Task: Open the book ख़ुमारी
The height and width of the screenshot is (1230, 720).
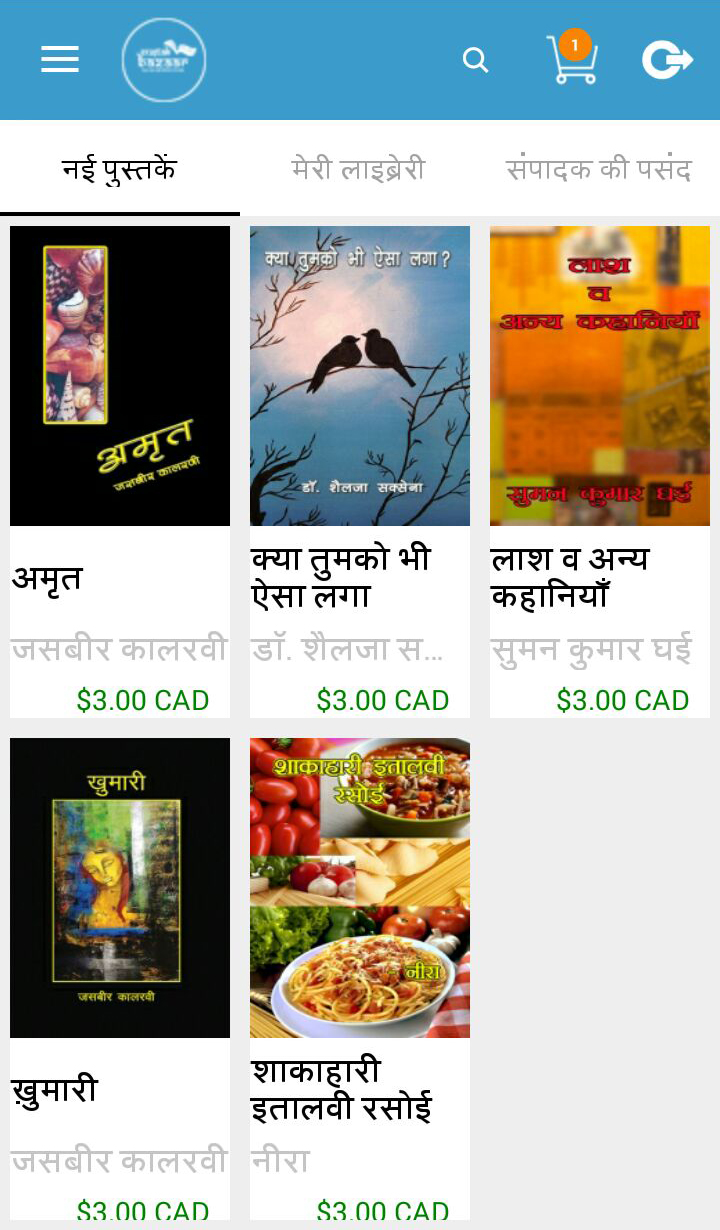Action: point(120,979)
